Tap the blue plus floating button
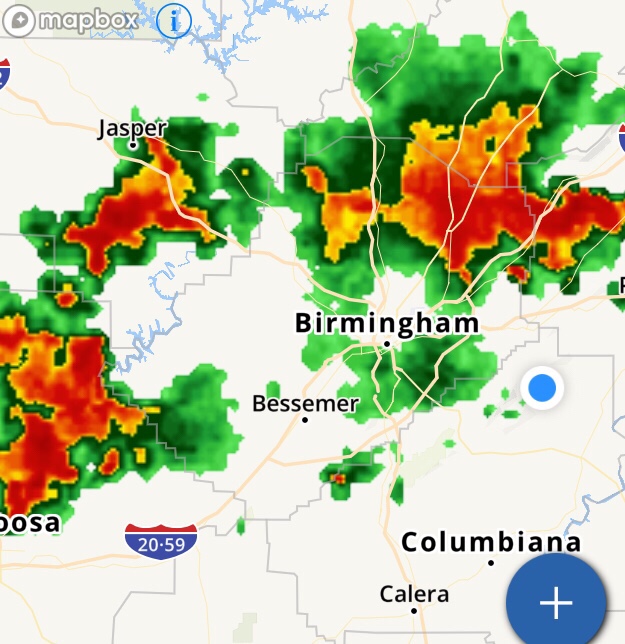625x644 pixels. click(x=556, y=602)
